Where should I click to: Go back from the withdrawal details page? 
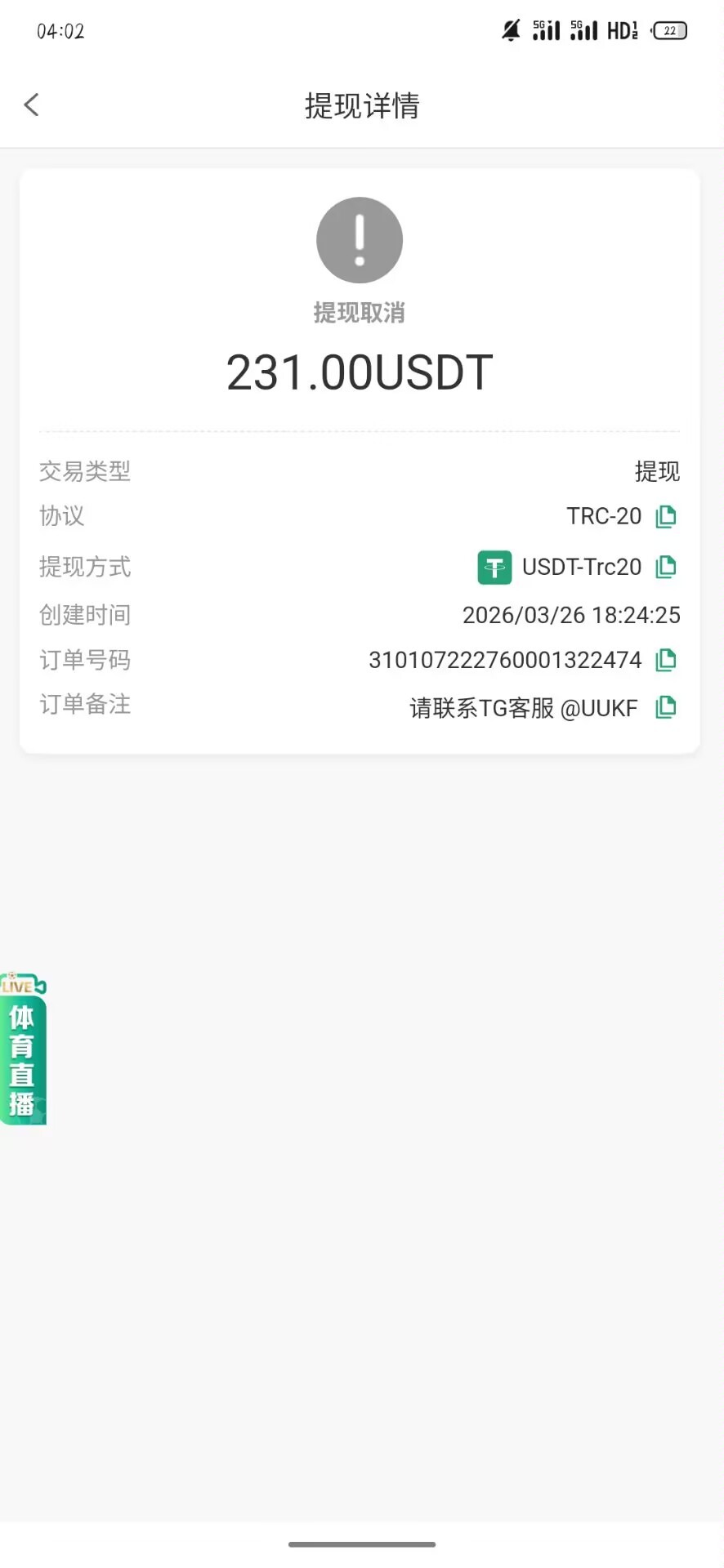pos(32,105)
